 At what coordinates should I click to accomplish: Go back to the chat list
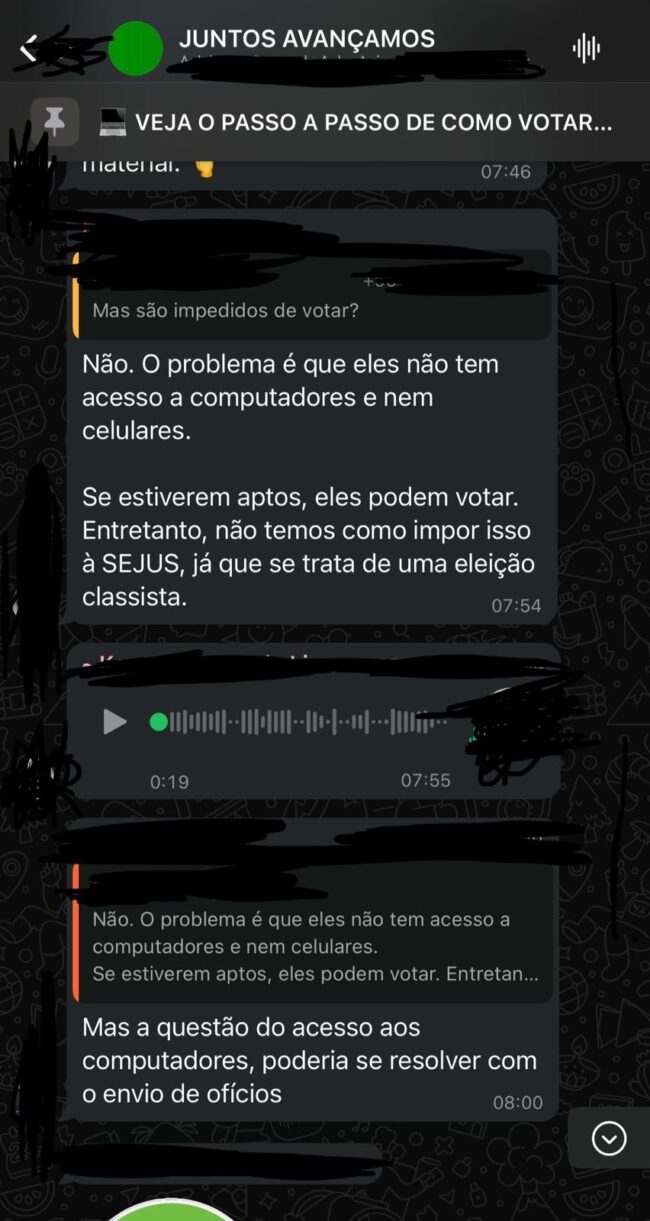pyautogui.click(x=29, y=47)
